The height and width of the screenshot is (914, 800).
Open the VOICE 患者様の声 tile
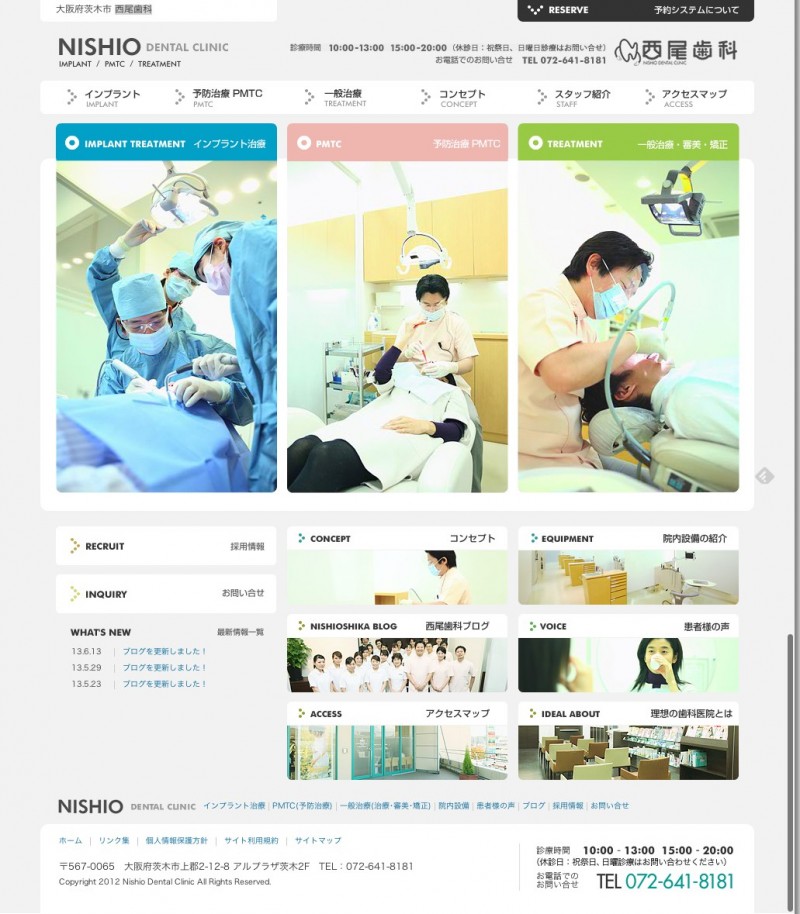pyautogui.click(x=628, y=653)
